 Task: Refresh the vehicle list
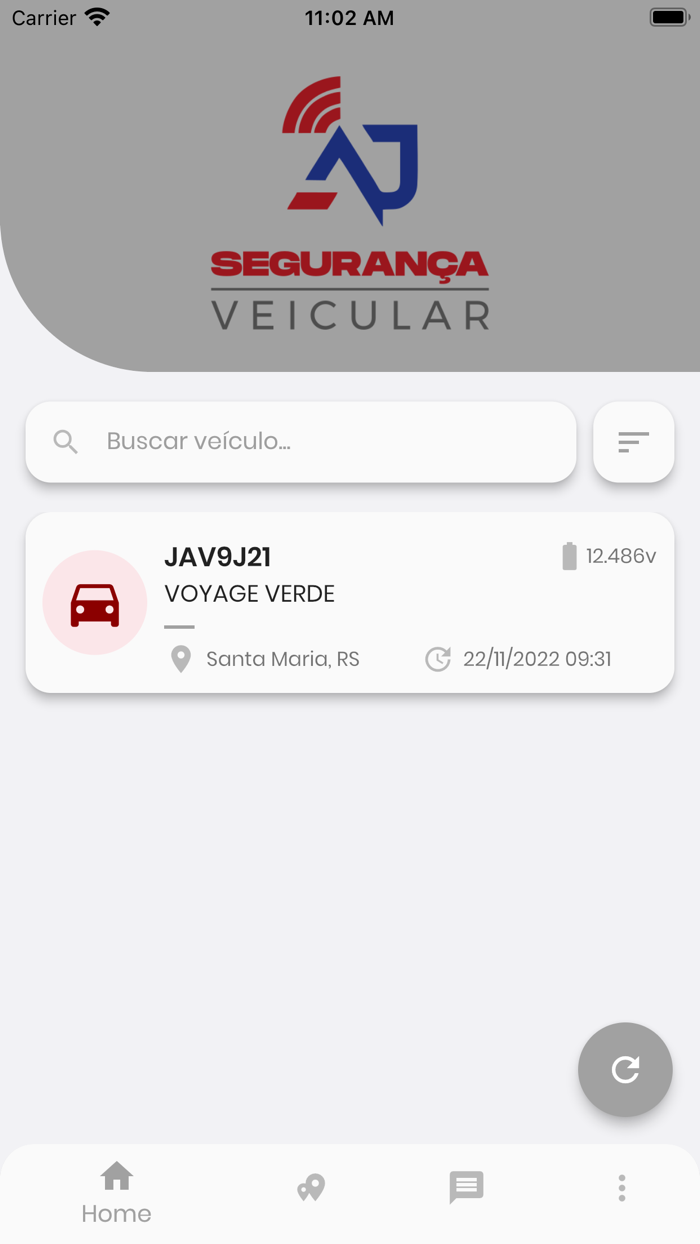tap(625, 1069)
